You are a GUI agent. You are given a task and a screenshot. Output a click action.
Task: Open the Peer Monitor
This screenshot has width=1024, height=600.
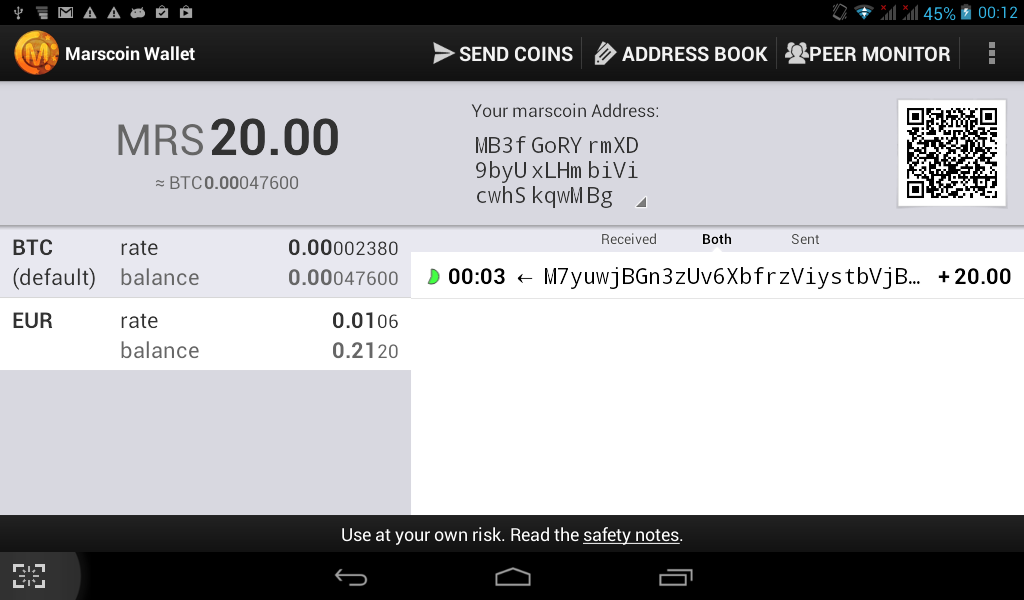click(x=868, y=54)
